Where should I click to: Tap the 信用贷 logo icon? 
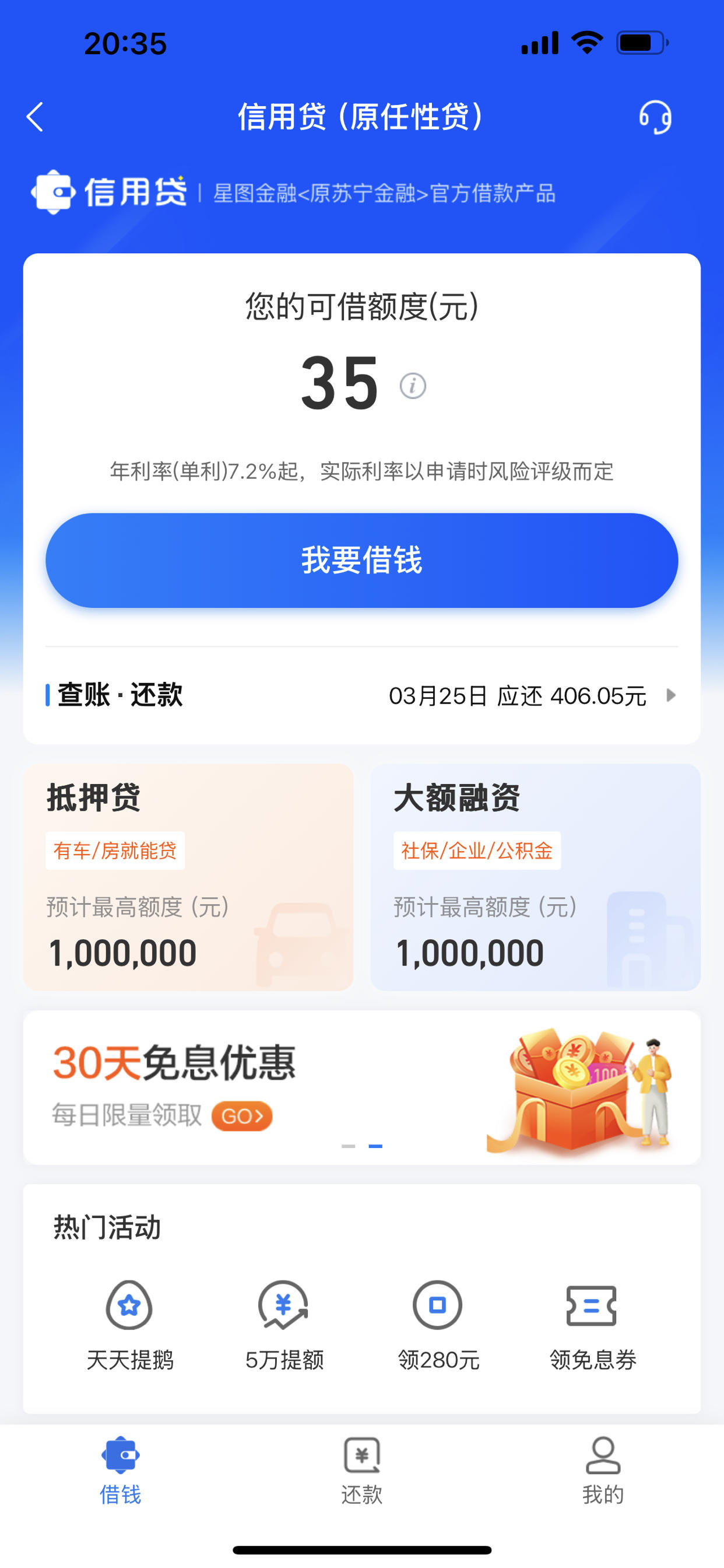[54, 192]
